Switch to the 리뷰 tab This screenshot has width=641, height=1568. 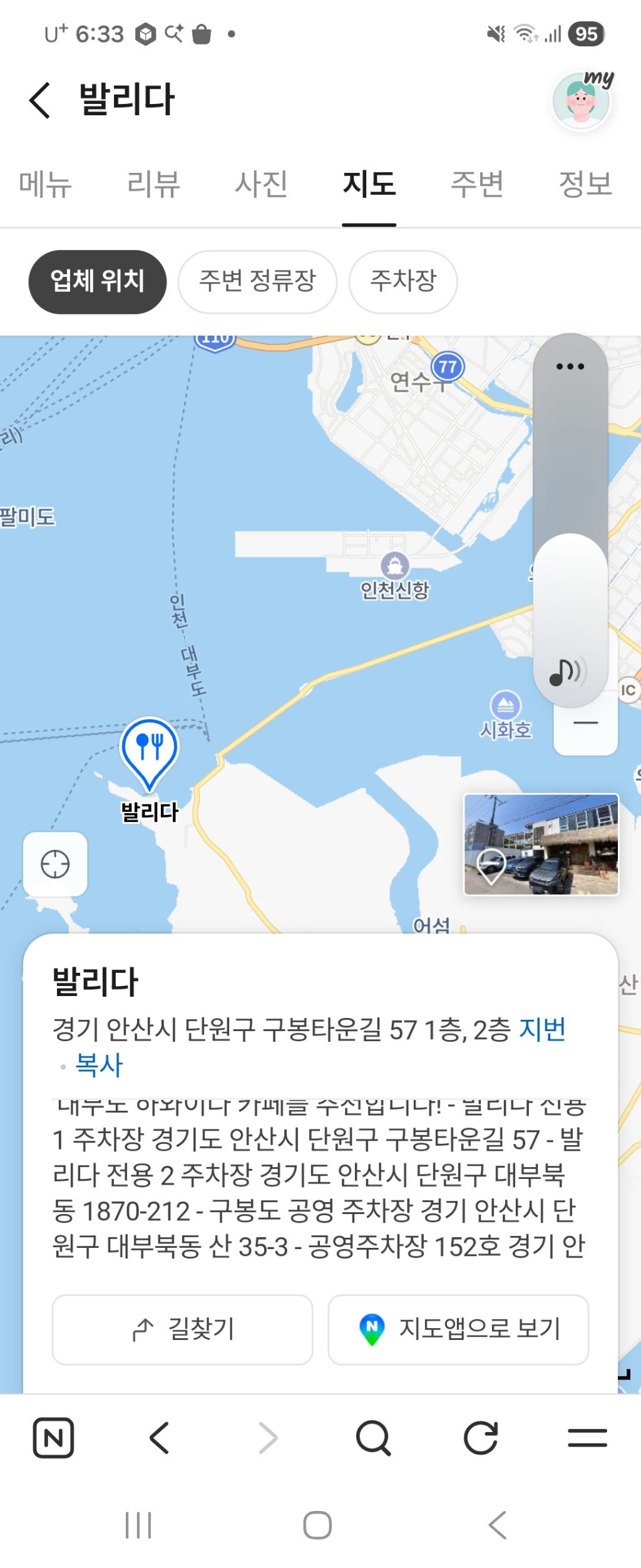(153, 184)
